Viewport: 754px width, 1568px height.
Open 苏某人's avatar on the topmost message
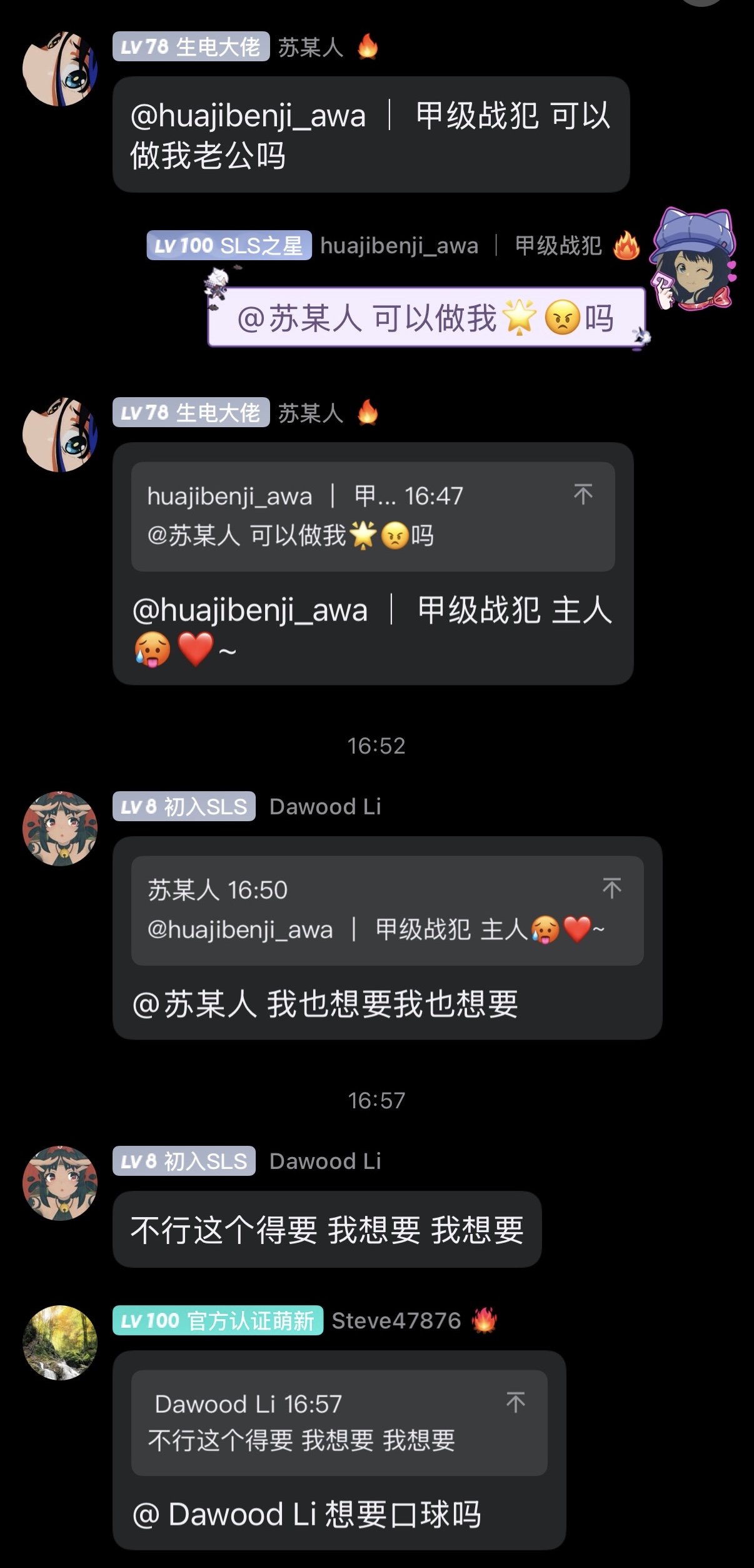(x=60, y=69)
